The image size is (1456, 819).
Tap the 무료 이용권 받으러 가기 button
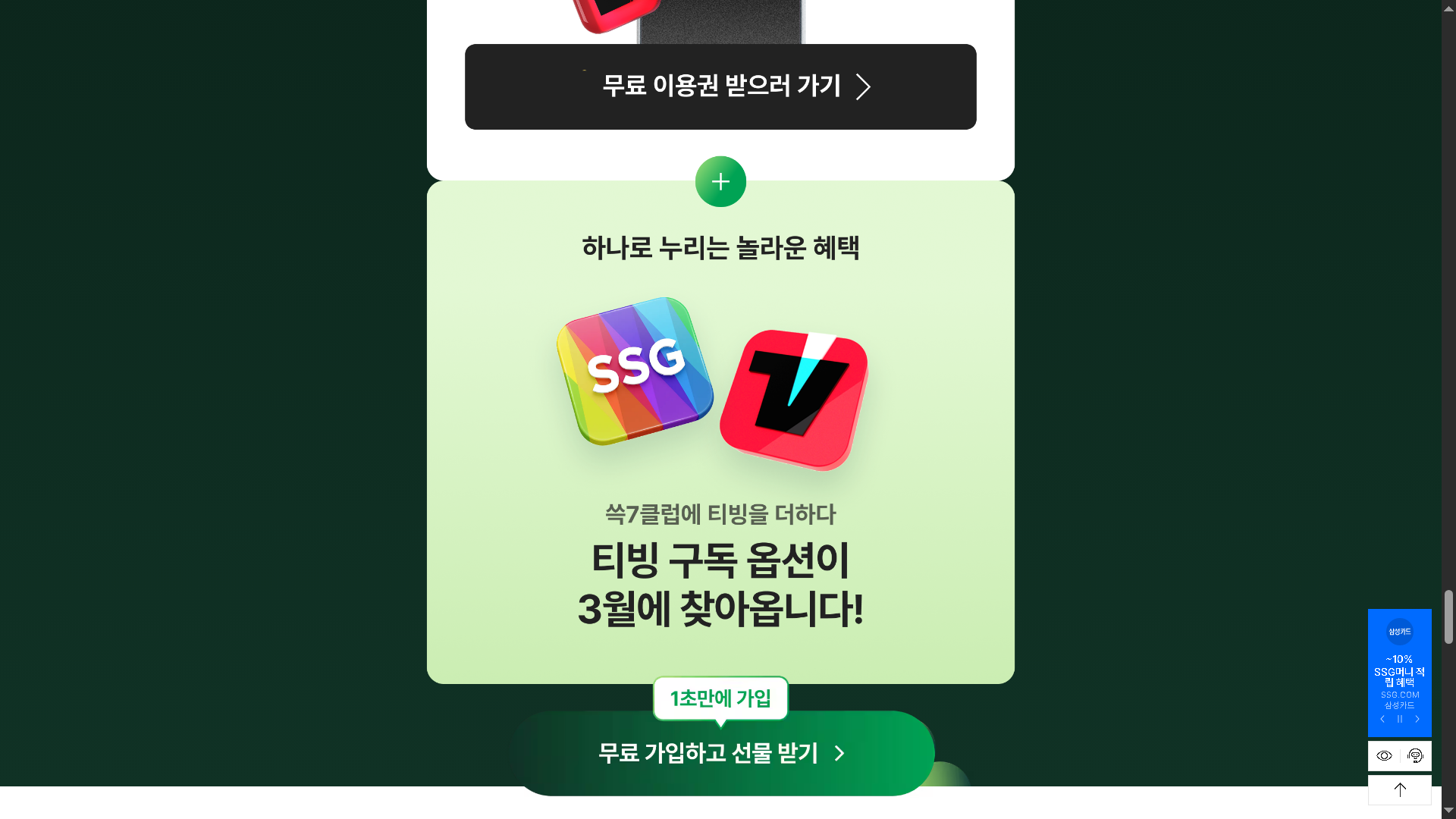pos(720,86)
